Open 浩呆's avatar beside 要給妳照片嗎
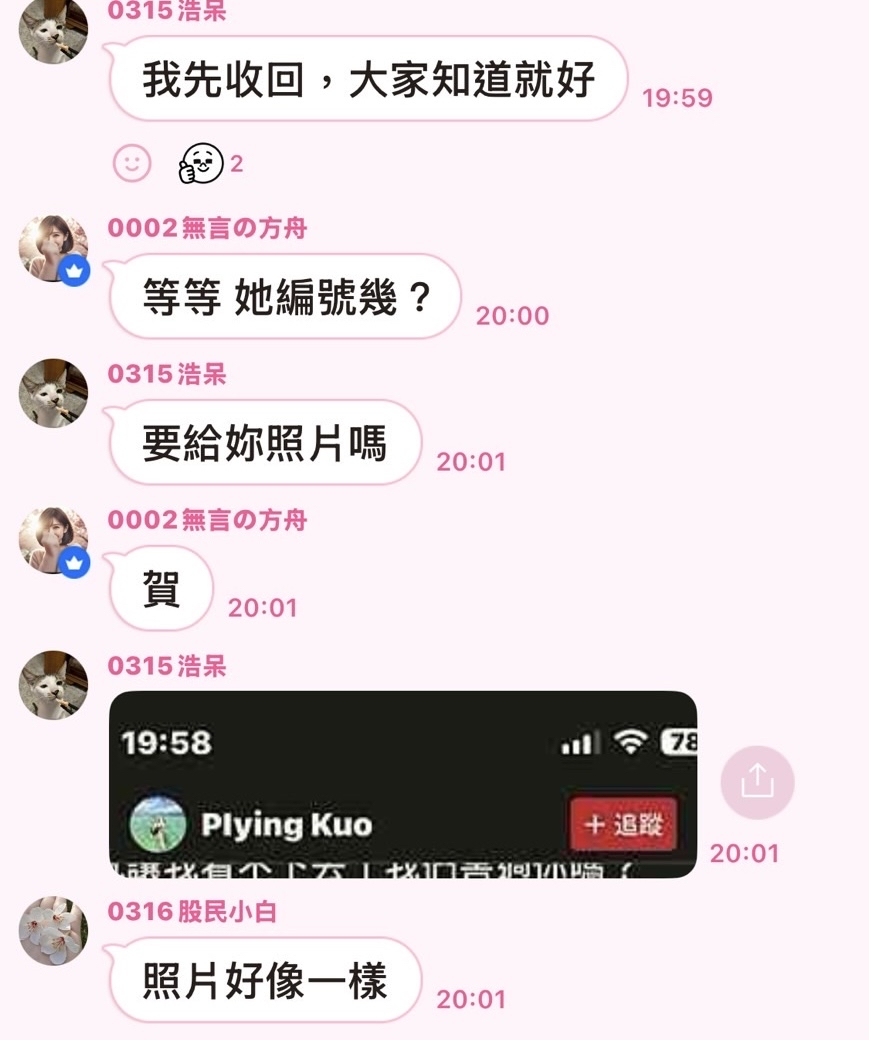The width and height of the screenshot is (869, 1040). (x=53, y=393)
